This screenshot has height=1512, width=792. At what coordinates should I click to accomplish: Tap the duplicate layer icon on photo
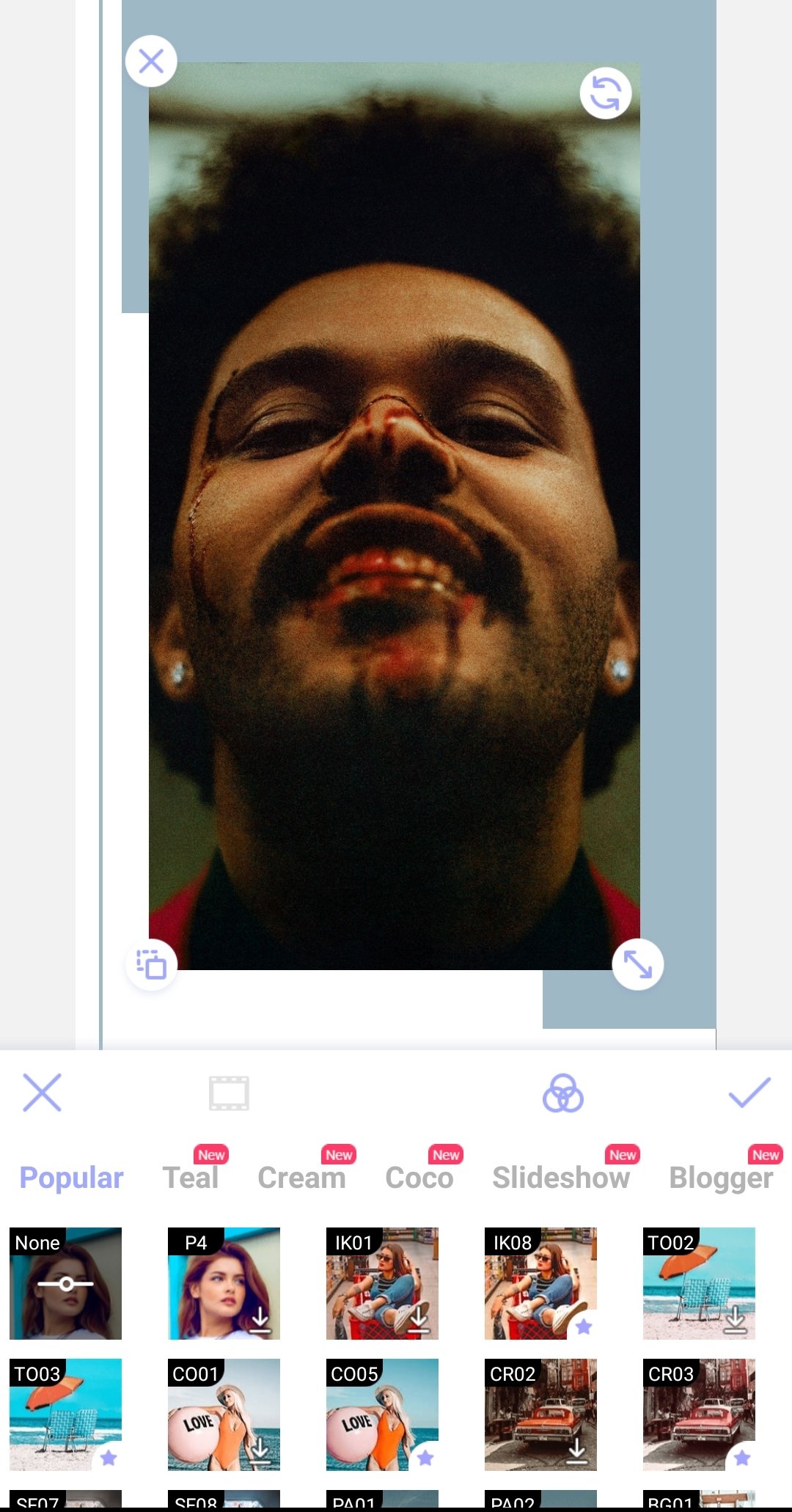pyautogui.click(x=151, y=964)
